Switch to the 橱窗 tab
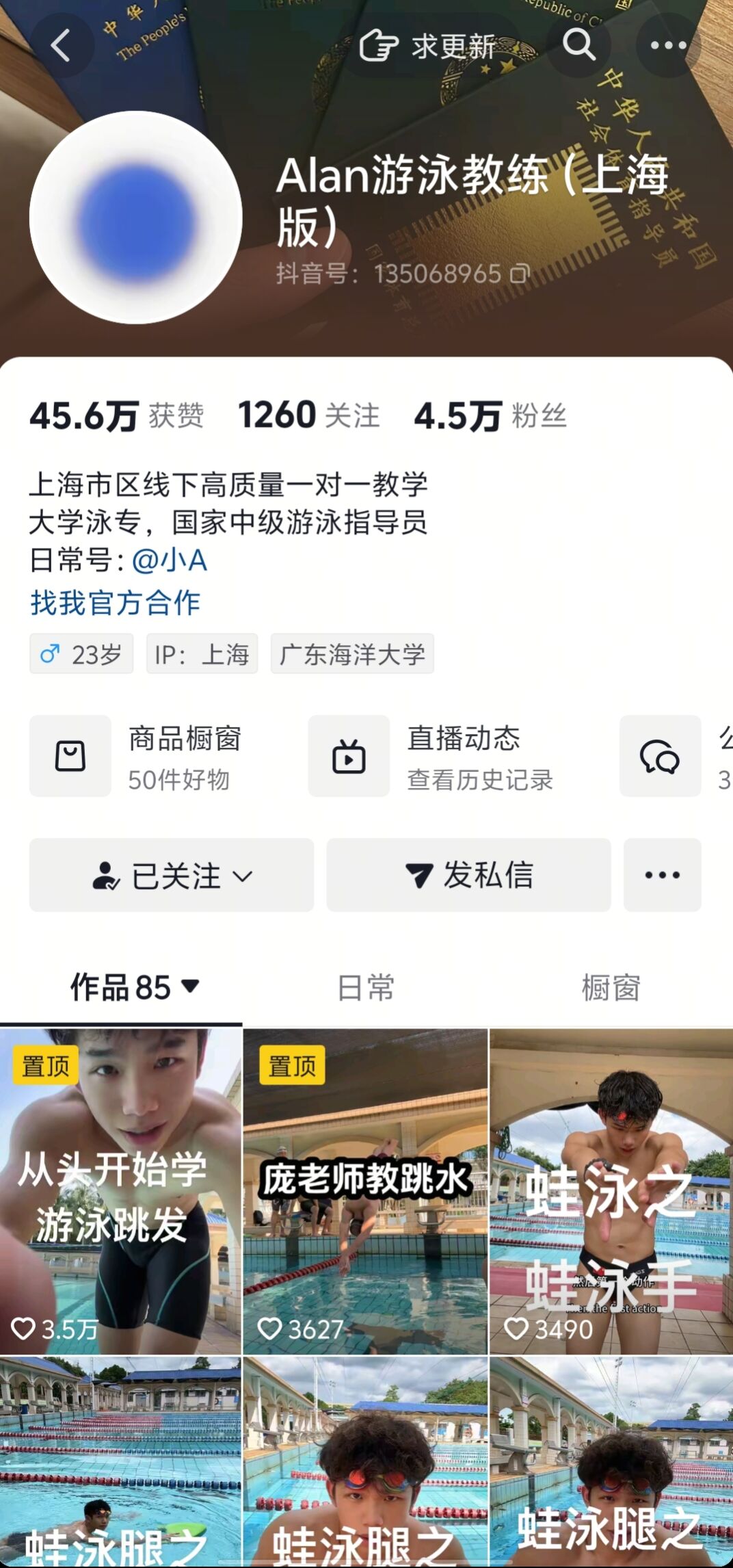The width and height of the screenshot is (733, 1568). click(611, 988)
